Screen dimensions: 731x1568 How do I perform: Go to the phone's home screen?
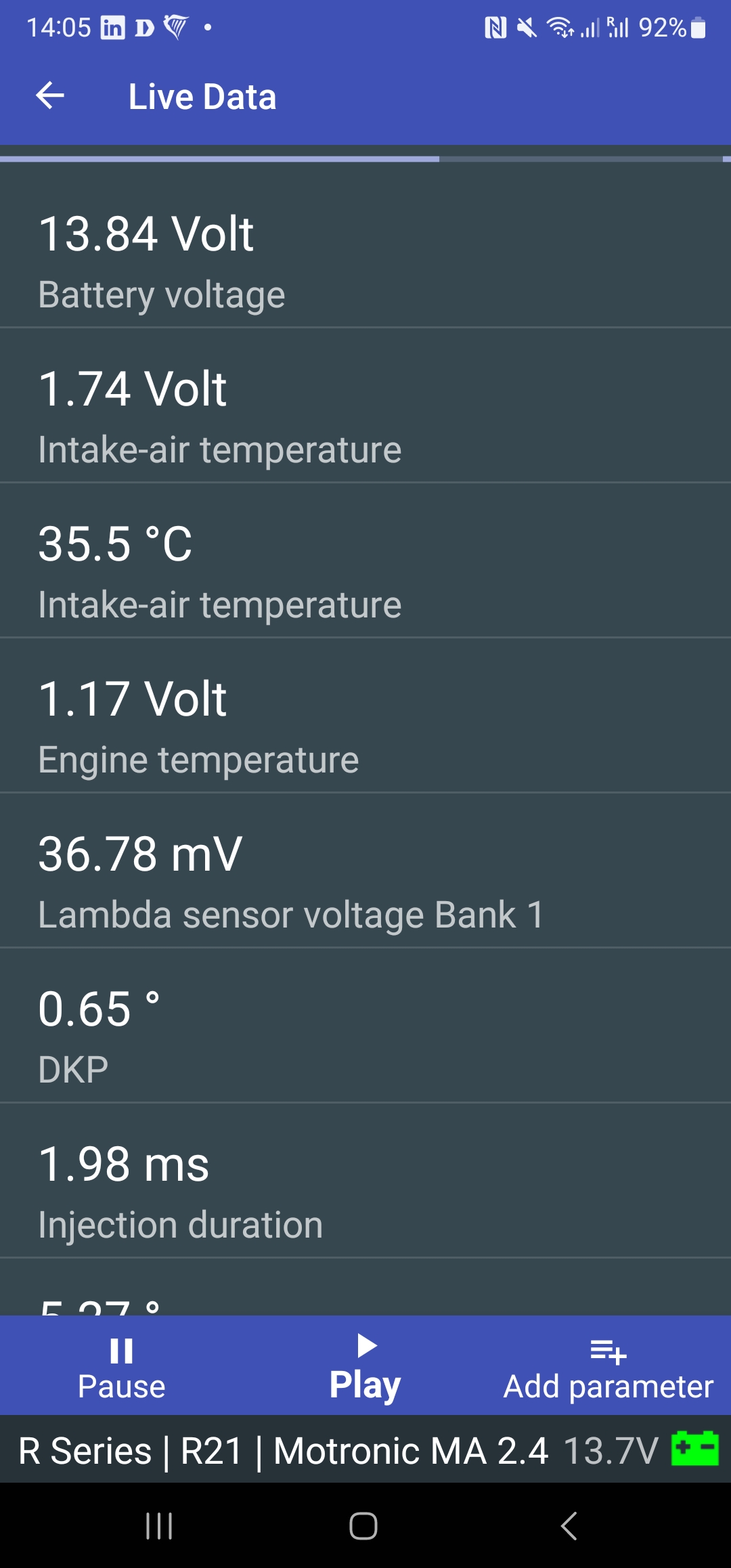tap(363, 1526)
